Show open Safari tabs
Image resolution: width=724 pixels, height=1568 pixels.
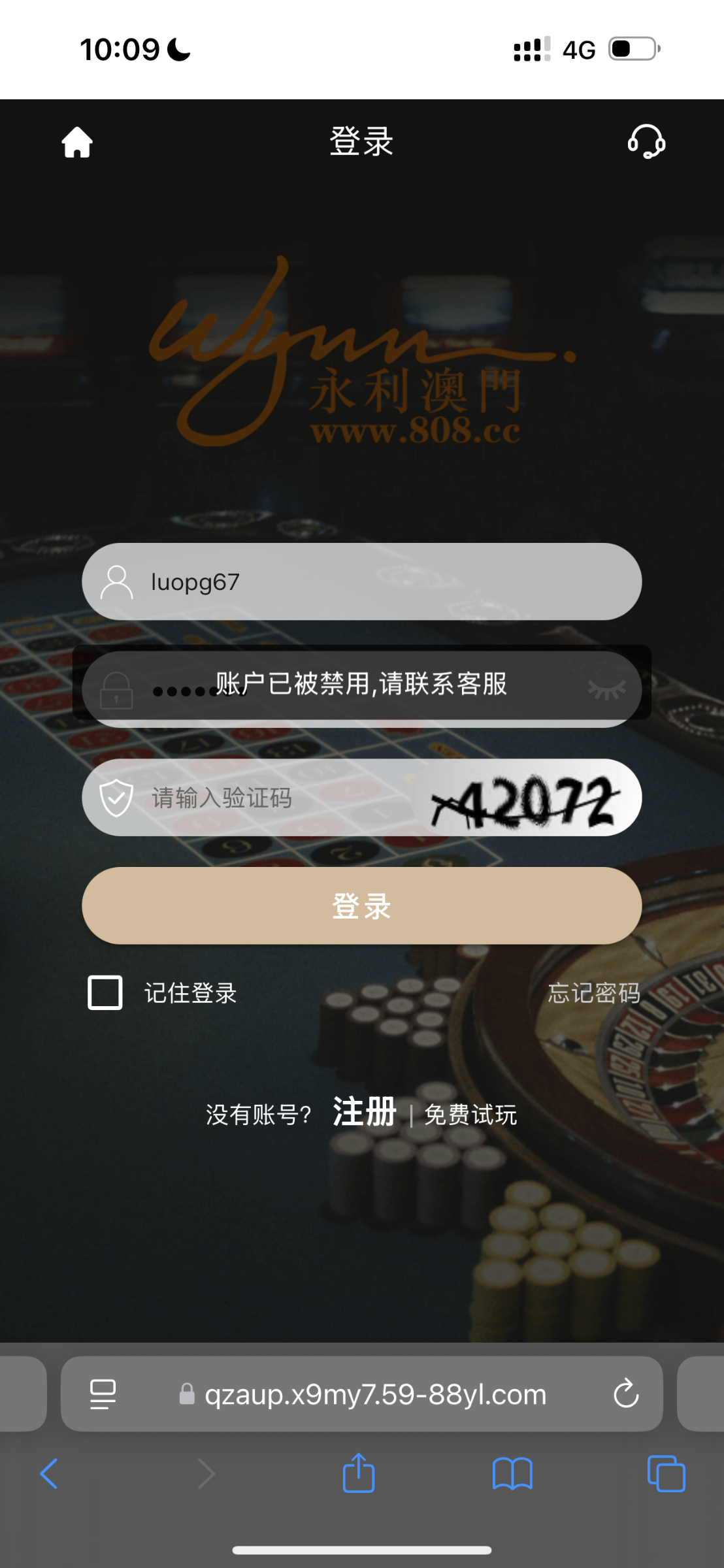pos(666,1473)
